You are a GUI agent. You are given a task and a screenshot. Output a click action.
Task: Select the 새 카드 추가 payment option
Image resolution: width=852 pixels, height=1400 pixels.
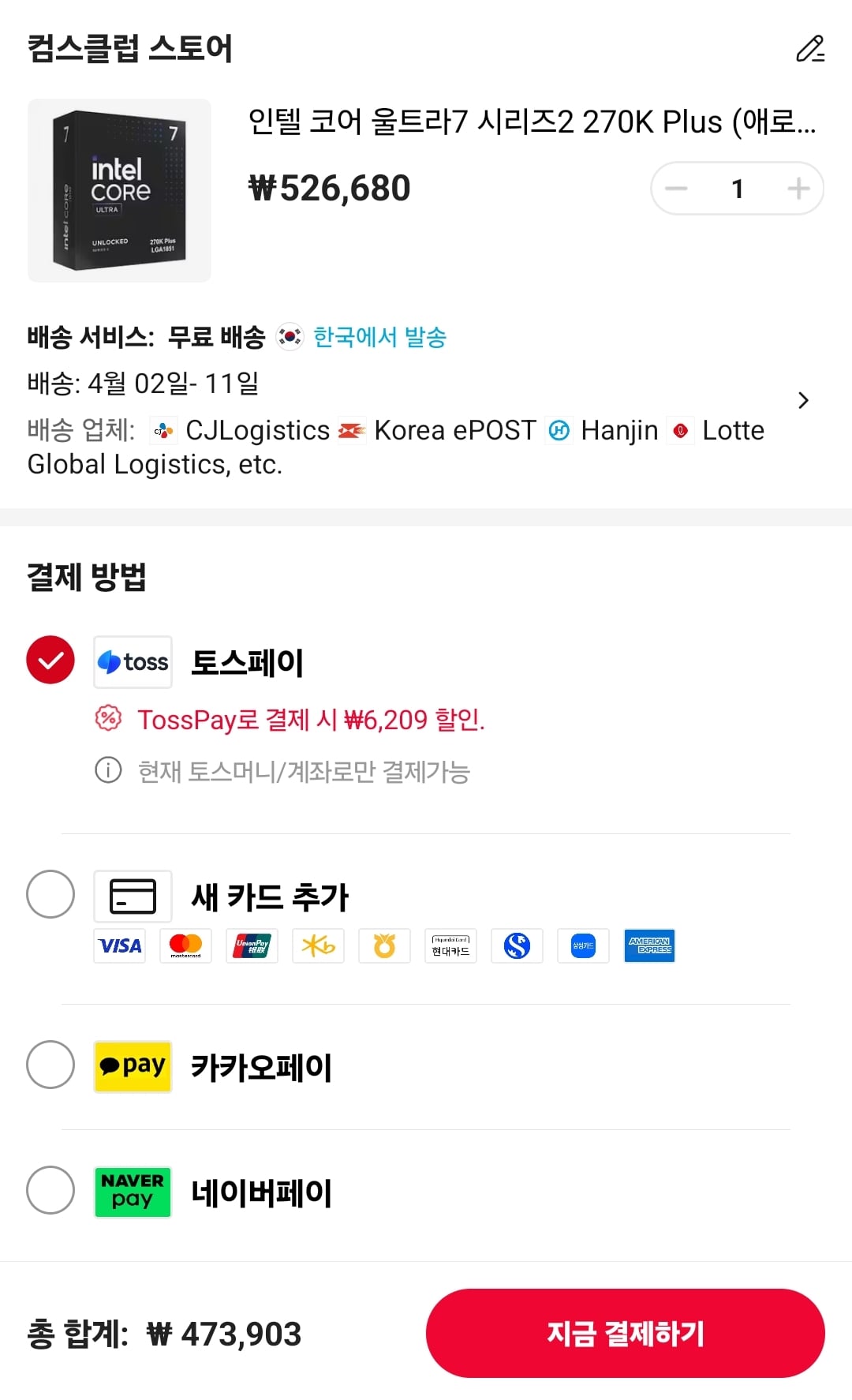tap(50, 894)
